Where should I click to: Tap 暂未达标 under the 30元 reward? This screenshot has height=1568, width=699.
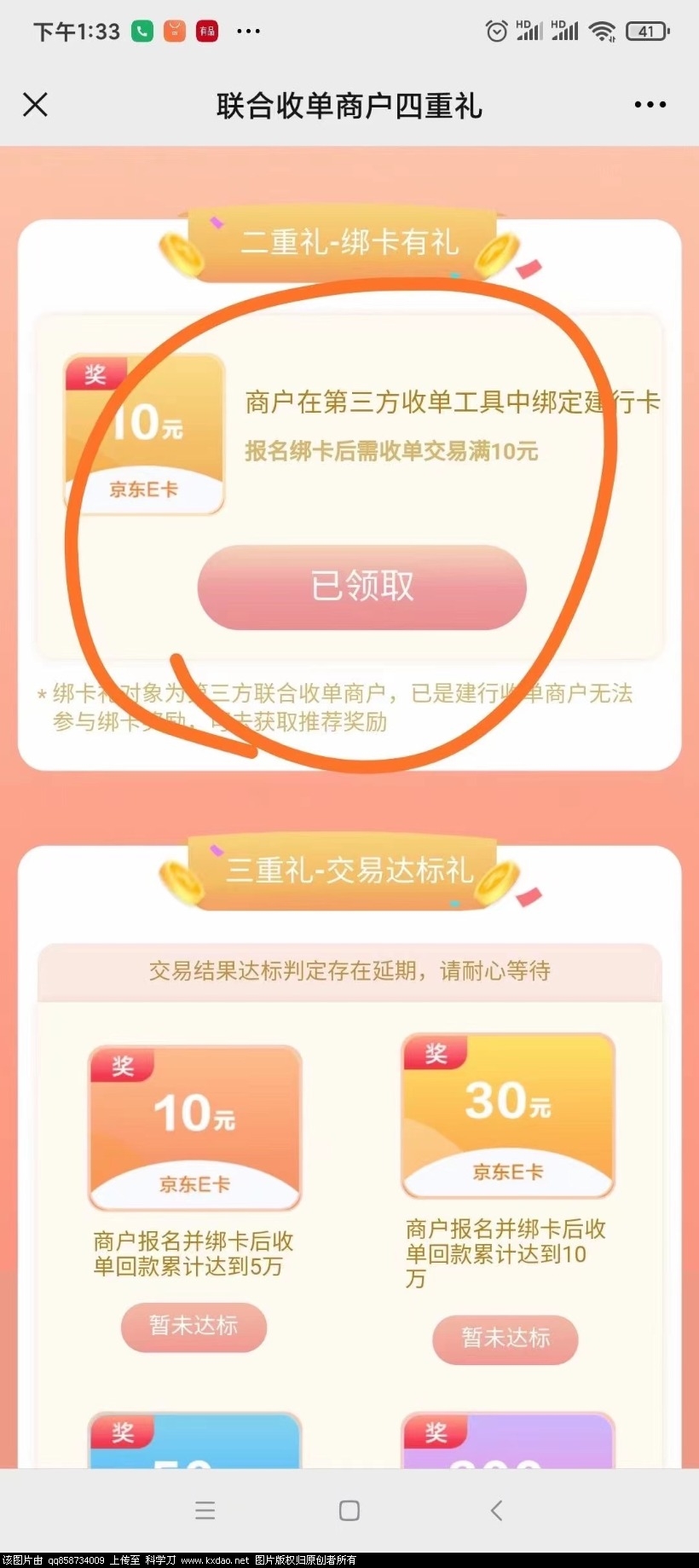(x=505, y=1338)
